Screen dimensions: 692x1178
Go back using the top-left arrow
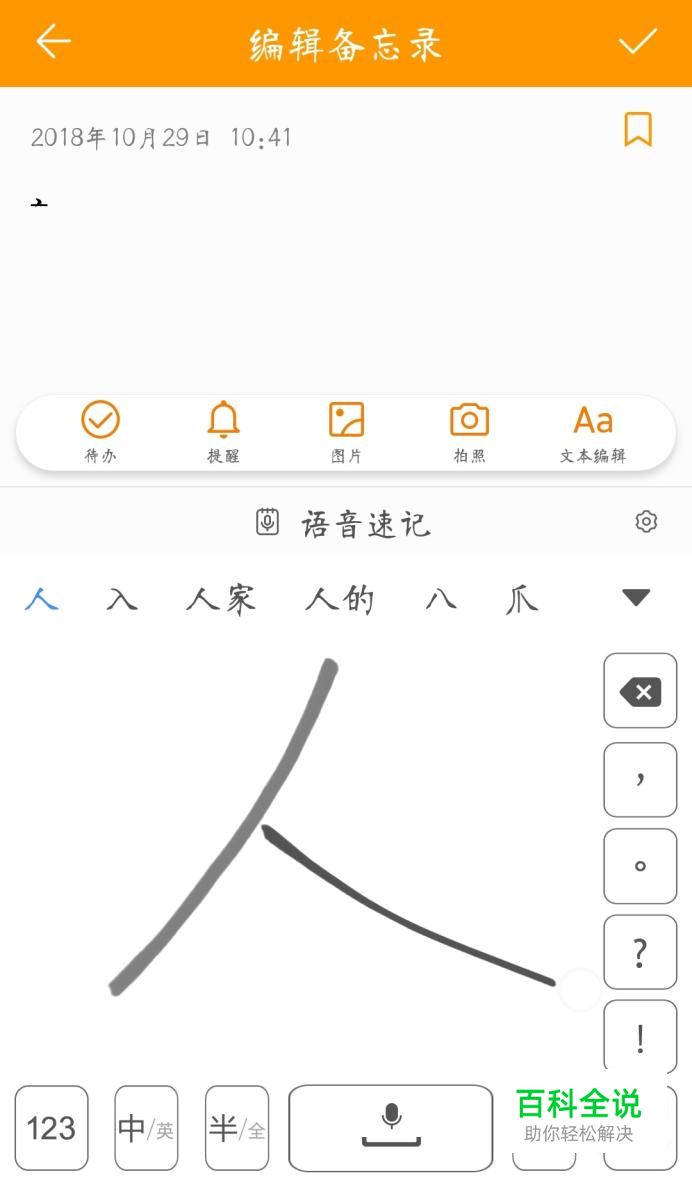[x=53, y=41]
